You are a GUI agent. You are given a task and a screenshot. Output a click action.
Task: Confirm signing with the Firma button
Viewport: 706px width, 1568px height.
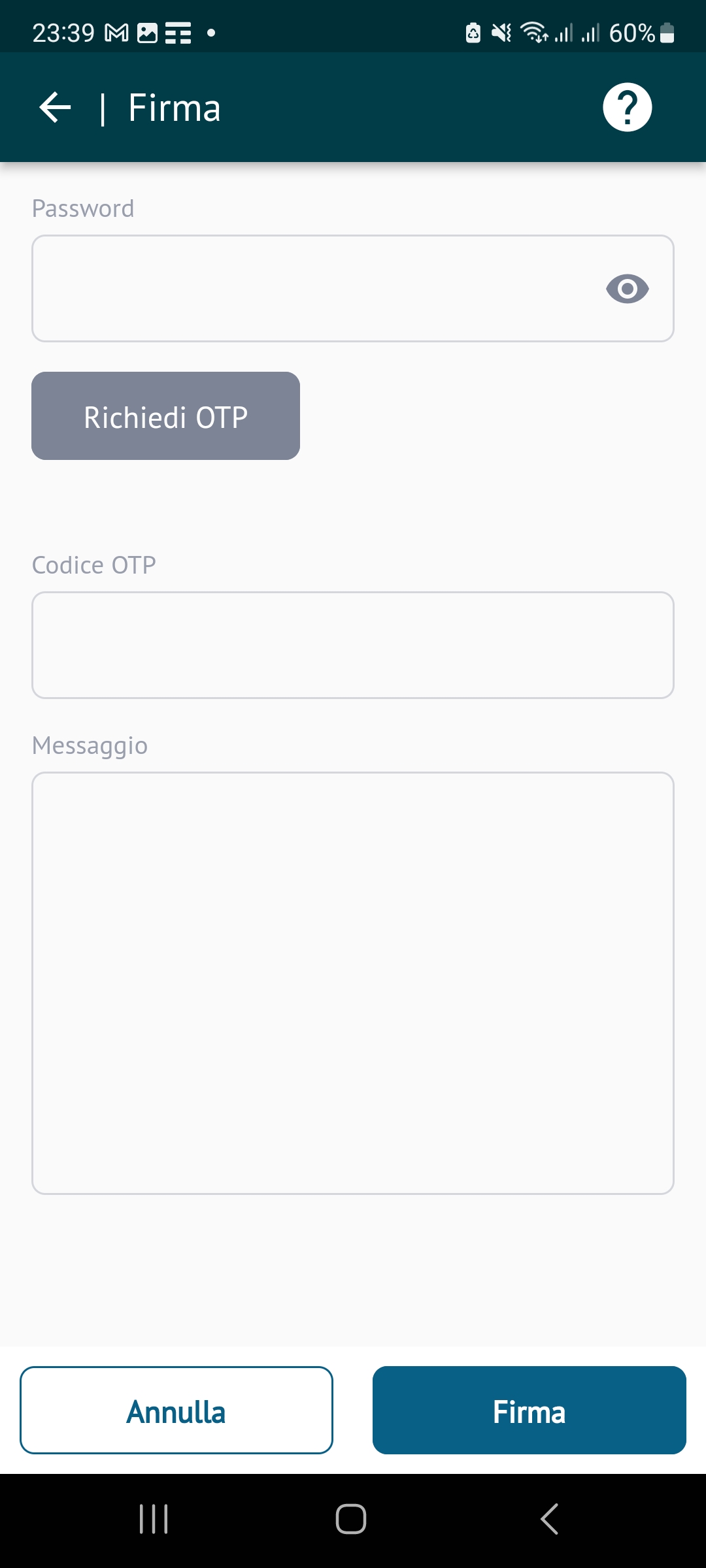pyautogui.click(x=529, y=1411)
